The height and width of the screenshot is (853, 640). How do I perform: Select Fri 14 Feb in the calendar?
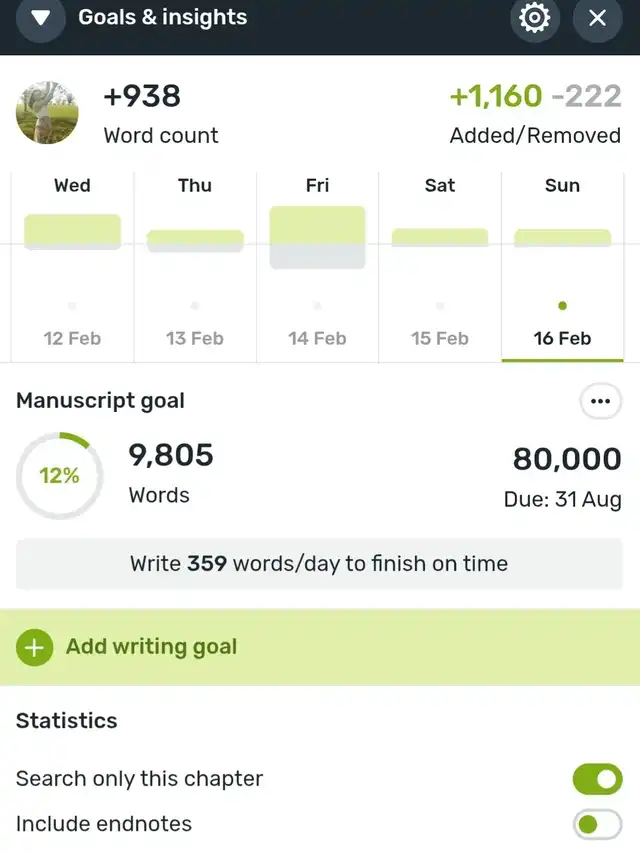pos(317,265)
